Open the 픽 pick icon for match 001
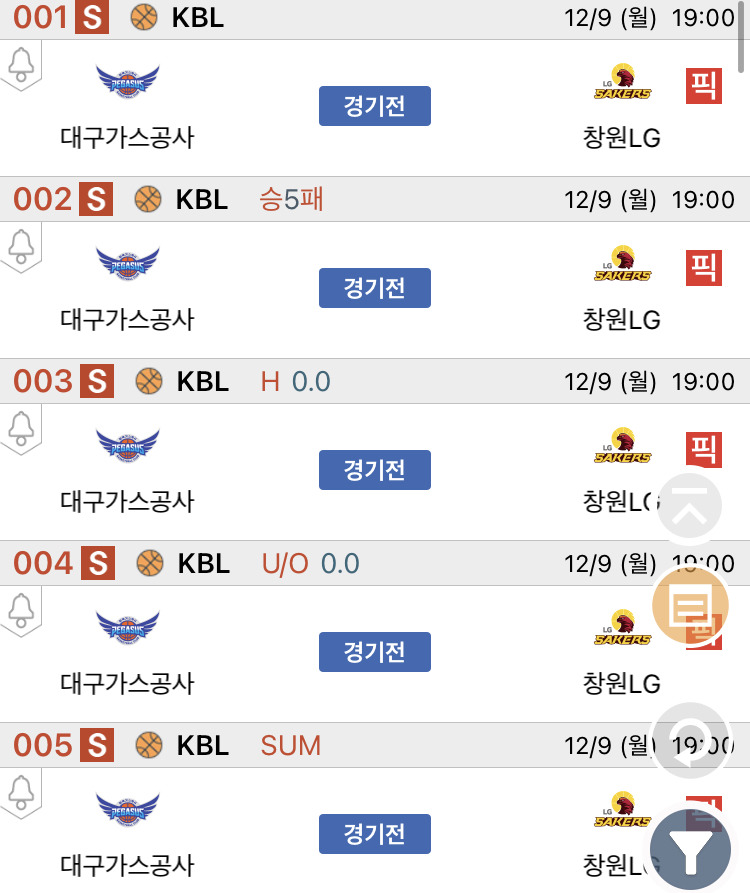The image size is (750, 893). click(704, 86)
